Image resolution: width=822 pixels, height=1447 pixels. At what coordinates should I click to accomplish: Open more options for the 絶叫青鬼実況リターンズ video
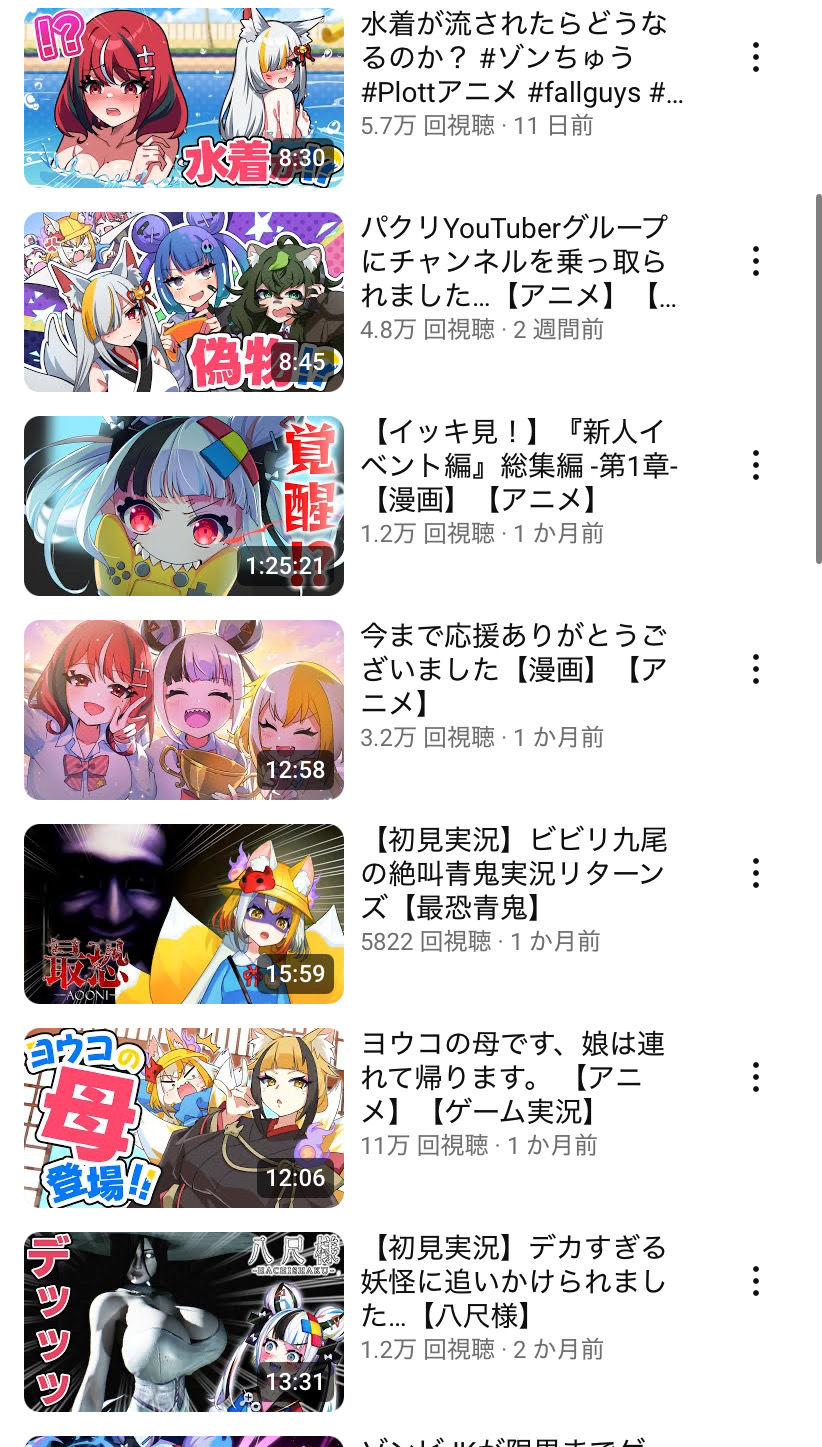pos(756,873)
